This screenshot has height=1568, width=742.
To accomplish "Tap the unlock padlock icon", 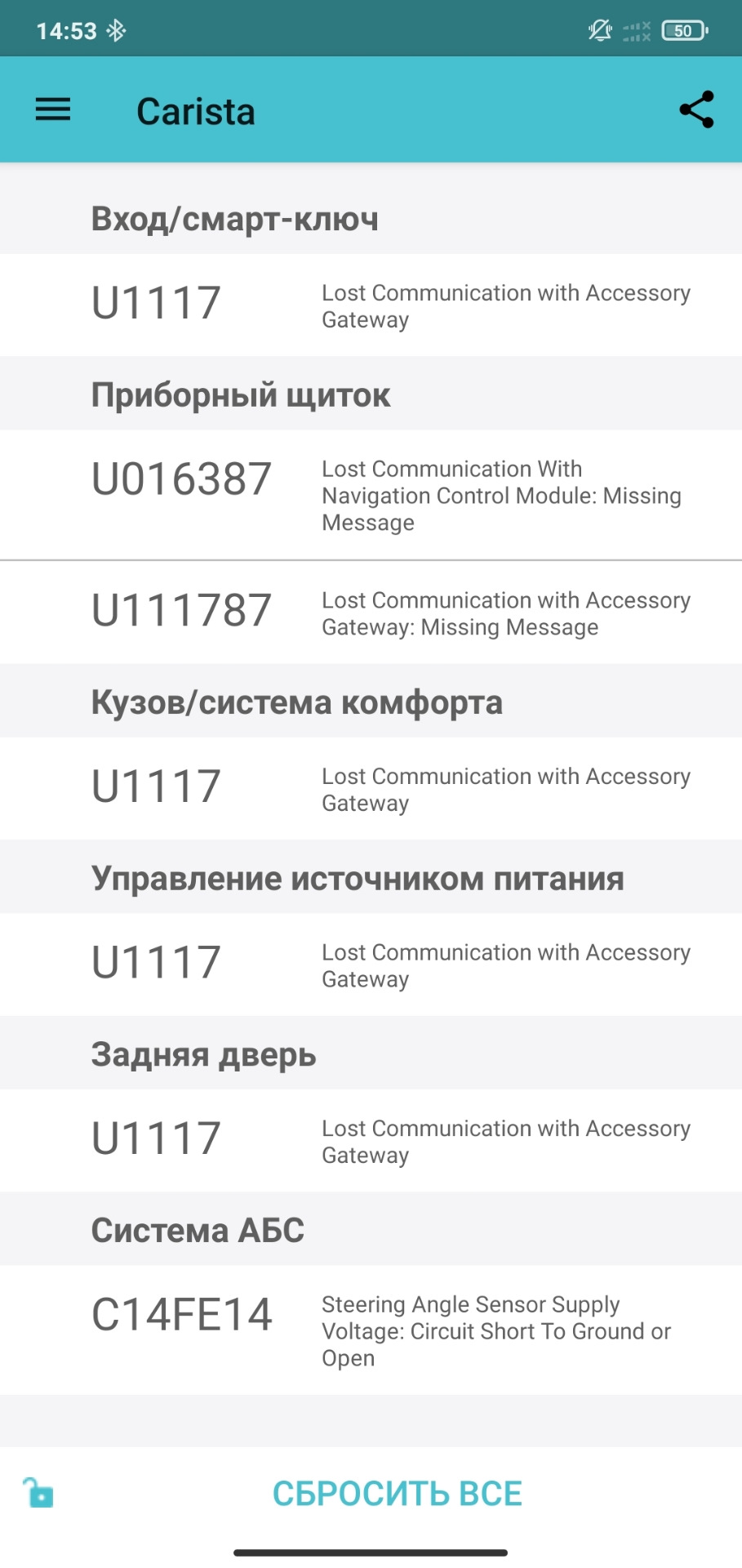I will click(38, 1492).
